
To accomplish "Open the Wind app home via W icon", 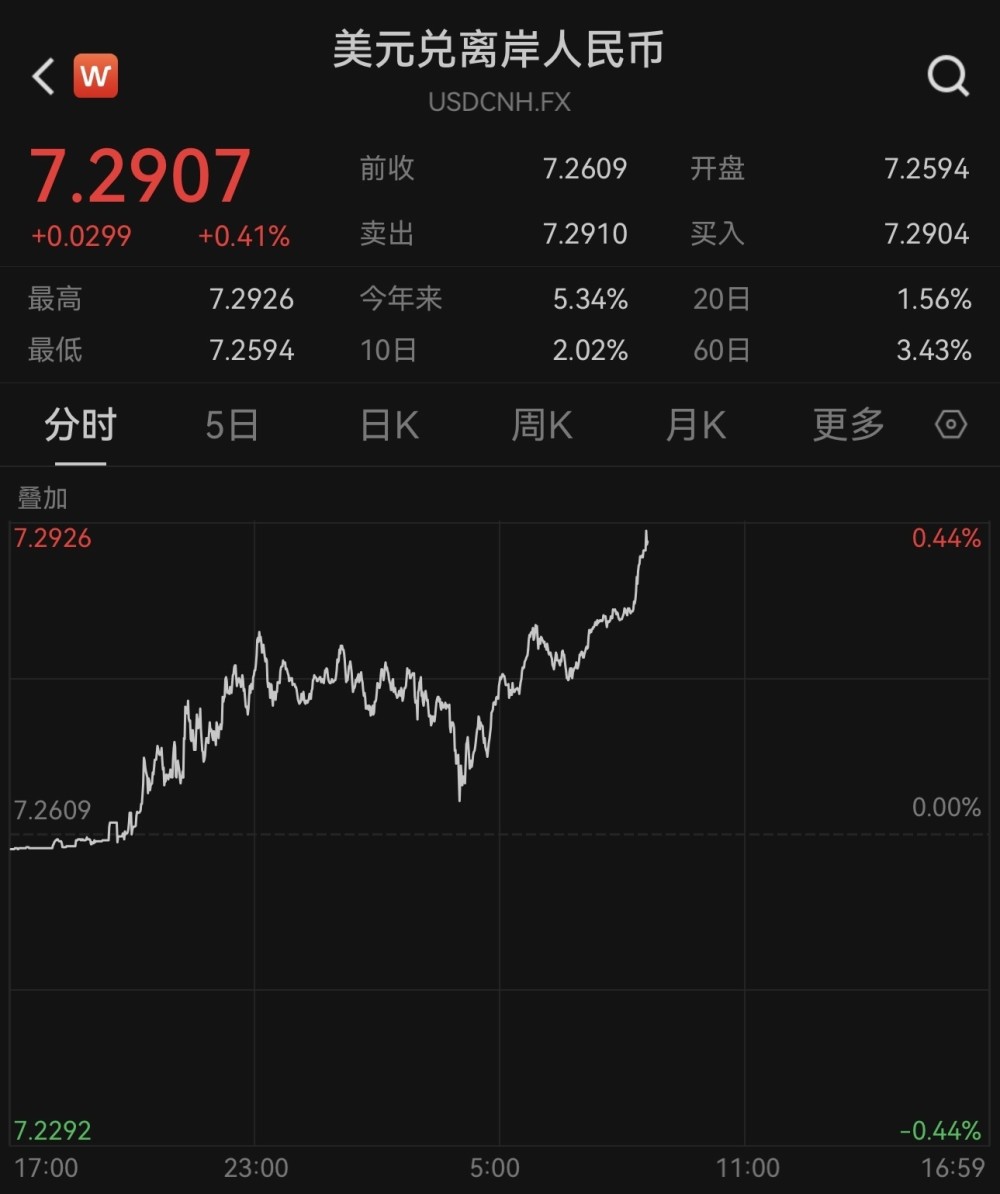I will tap(95, 75).
